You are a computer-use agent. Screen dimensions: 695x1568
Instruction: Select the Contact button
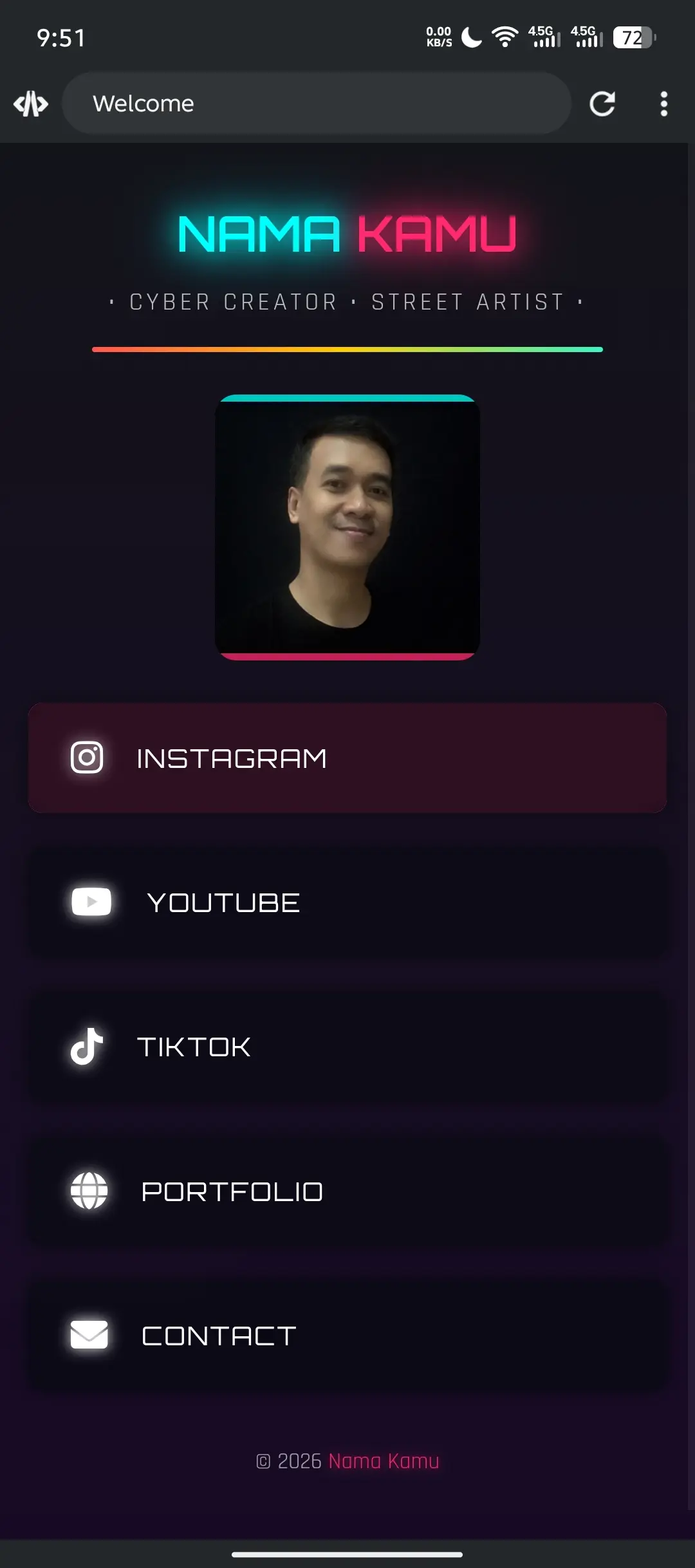pos(347,1335)
